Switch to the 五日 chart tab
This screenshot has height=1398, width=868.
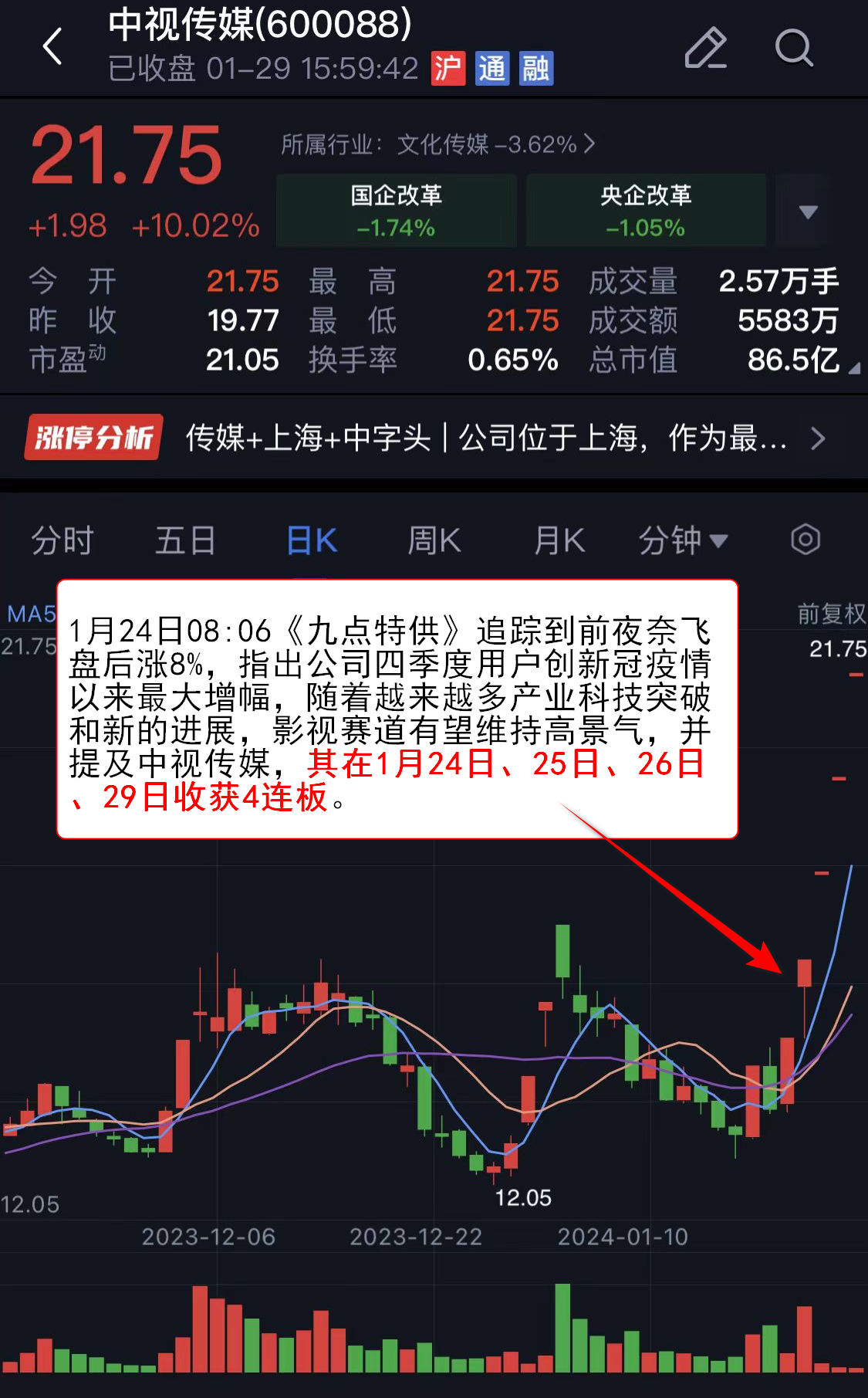coord(185,540)
